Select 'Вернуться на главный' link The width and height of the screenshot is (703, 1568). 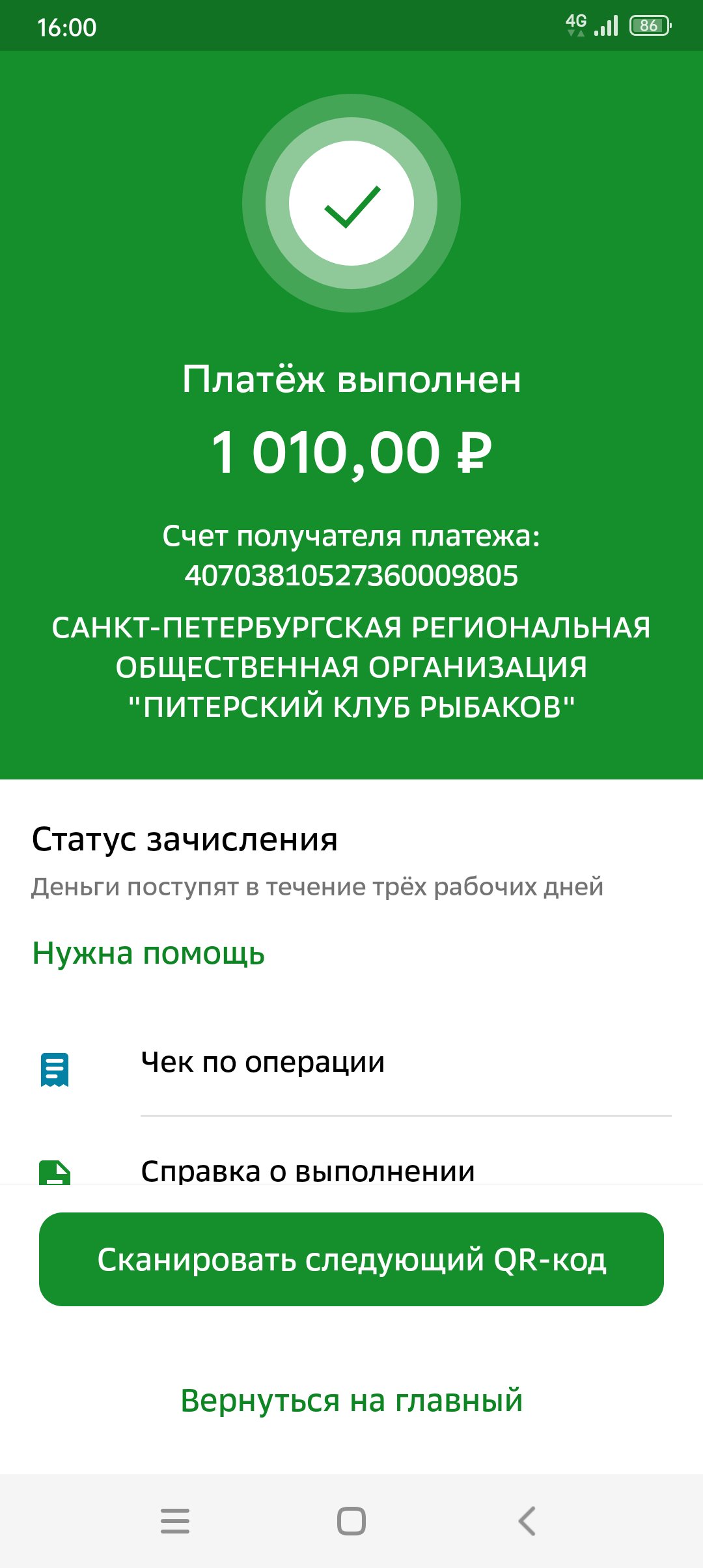tap(351, 1401)
